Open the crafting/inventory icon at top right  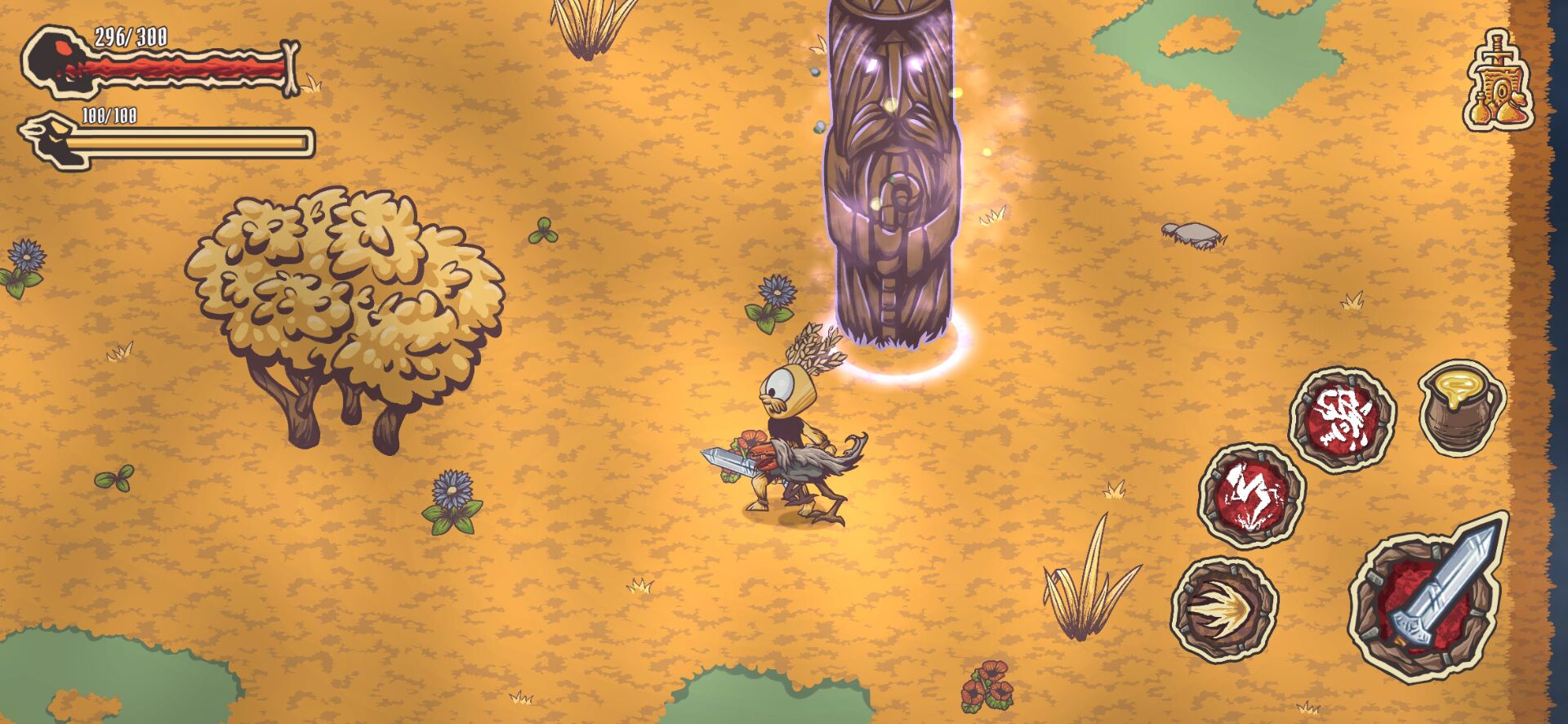tap(1499, 84)
